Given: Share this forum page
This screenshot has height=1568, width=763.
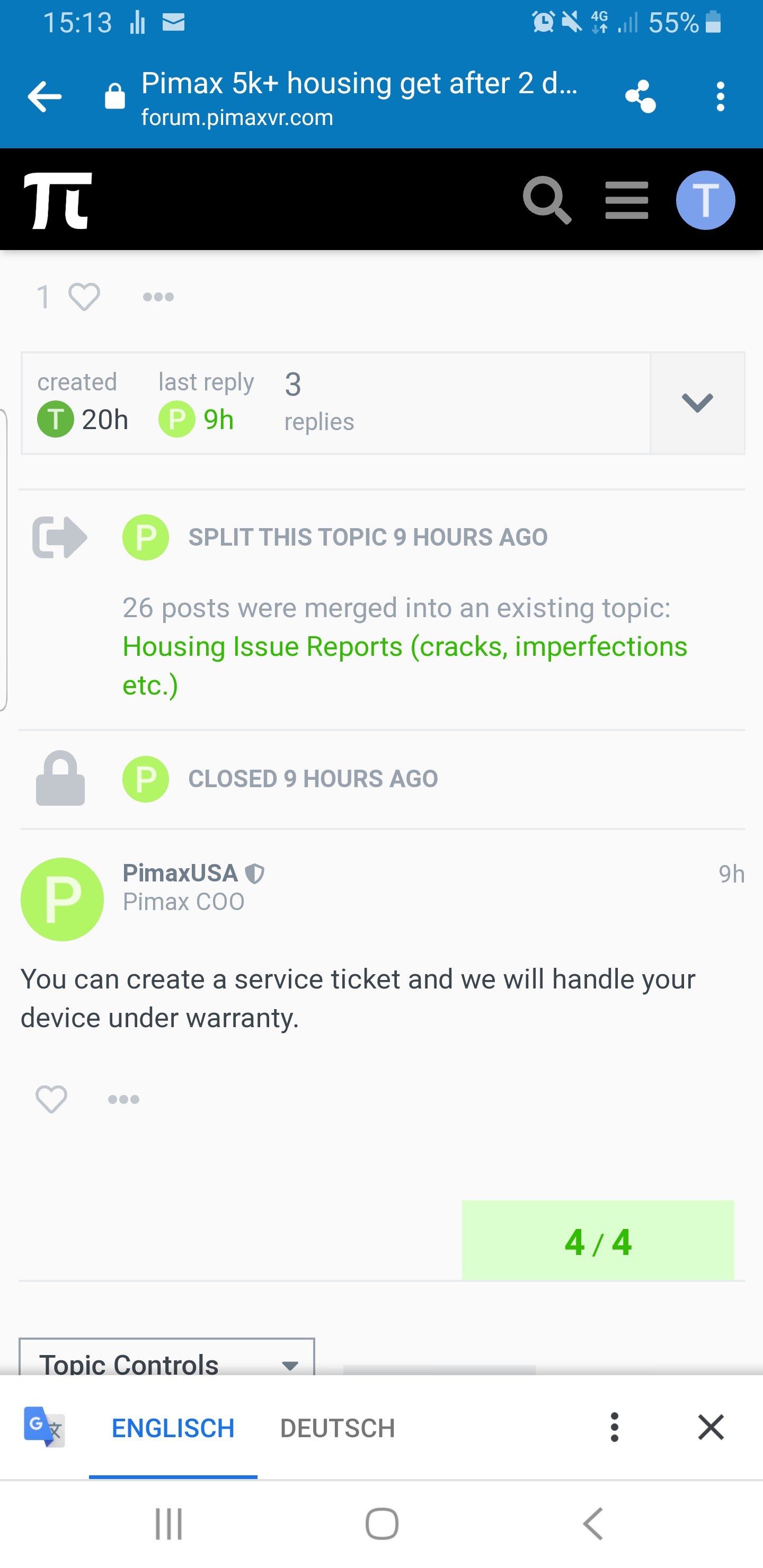Looking at the screenshot, I should (x=640, y=97).
